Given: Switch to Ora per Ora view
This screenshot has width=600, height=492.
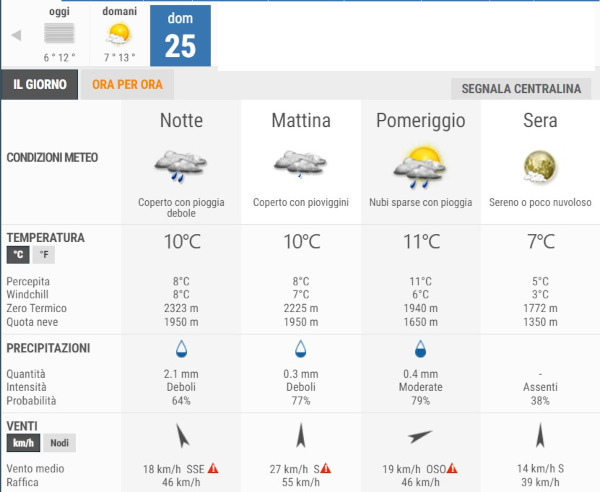Looking at the screenshot, I should [x=127, y=85].
